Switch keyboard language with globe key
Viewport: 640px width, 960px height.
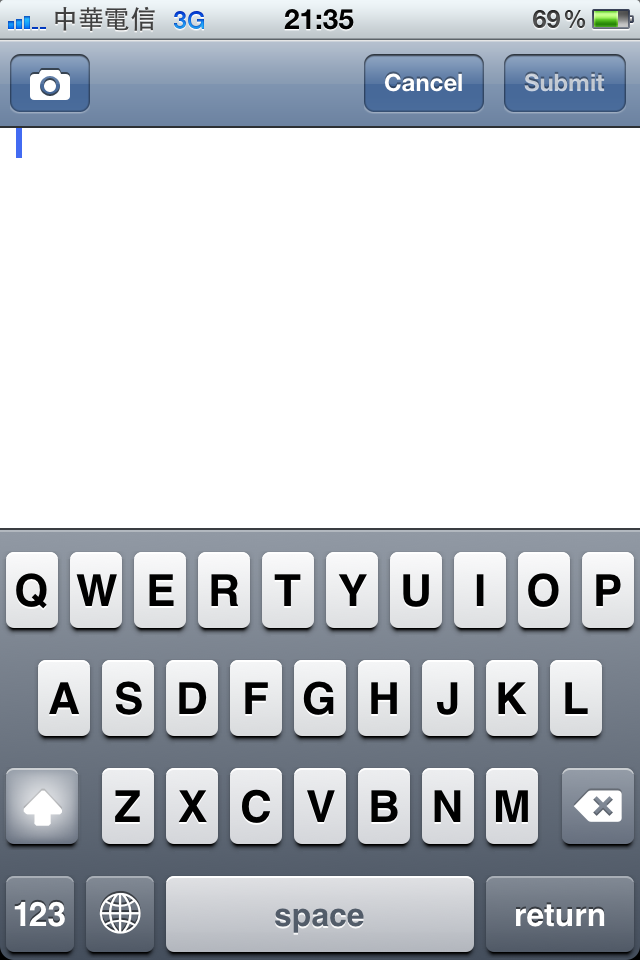[120, 914]
